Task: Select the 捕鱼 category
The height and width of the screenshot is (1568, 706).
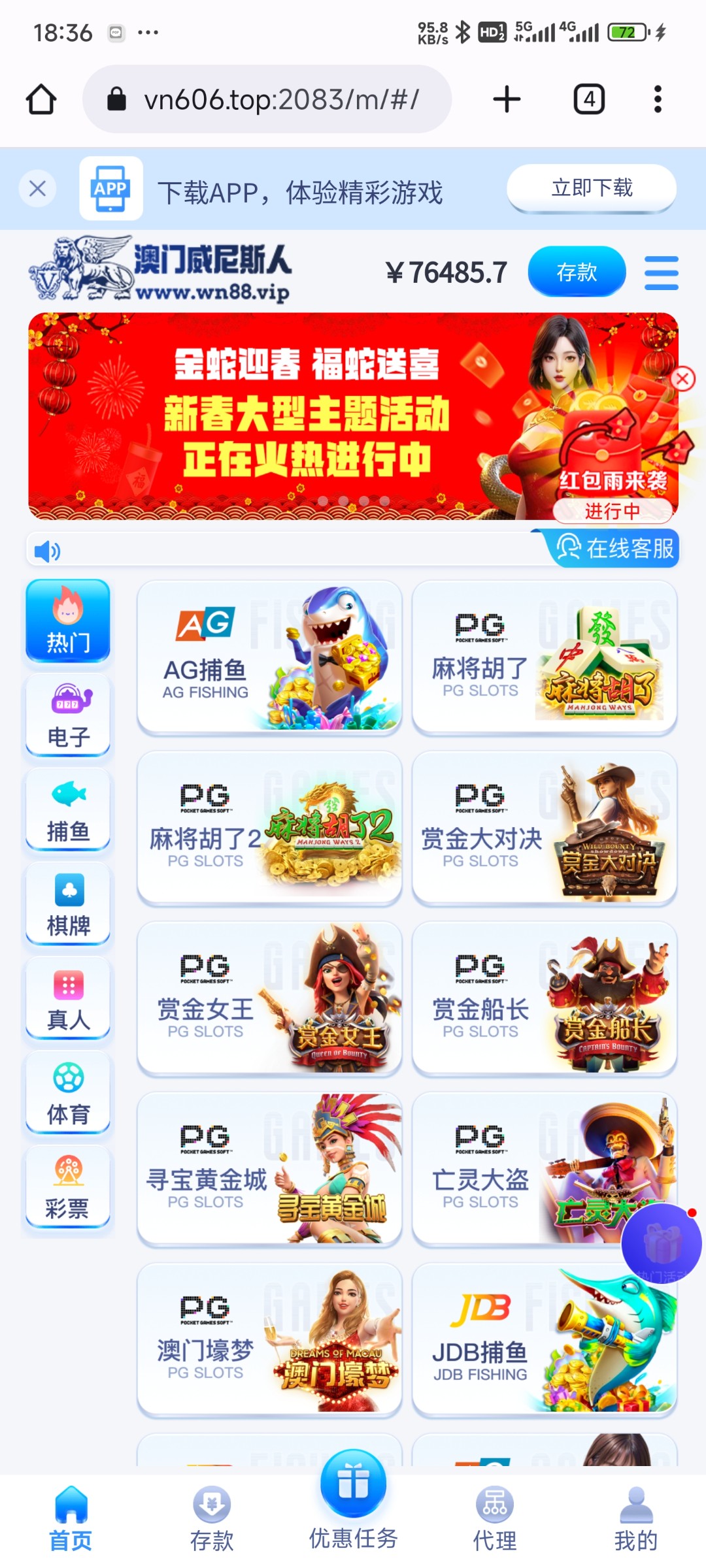Action: point(68,809)
